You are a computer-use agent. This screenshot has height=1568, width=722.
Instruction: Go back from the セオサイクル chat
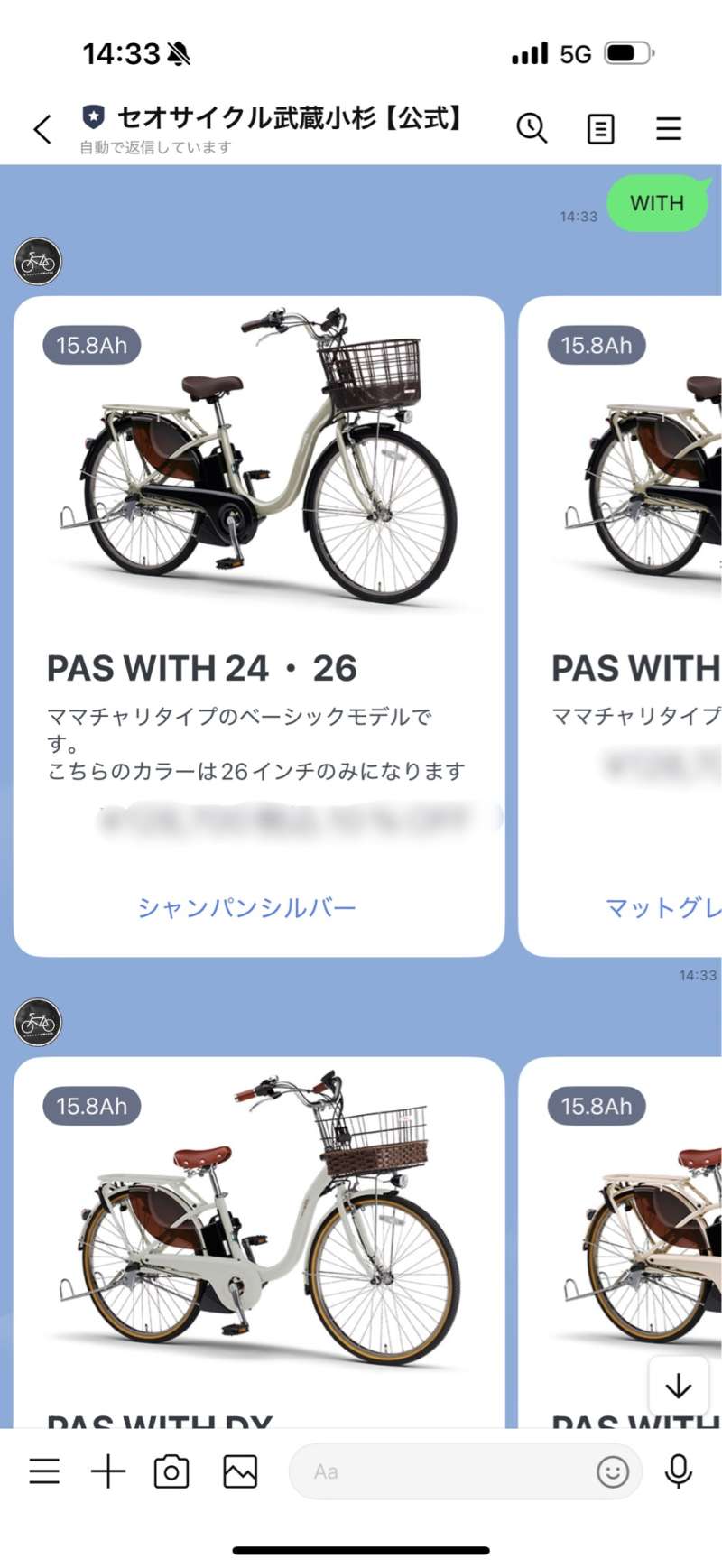pyautogui.click(x=42, y=129)
